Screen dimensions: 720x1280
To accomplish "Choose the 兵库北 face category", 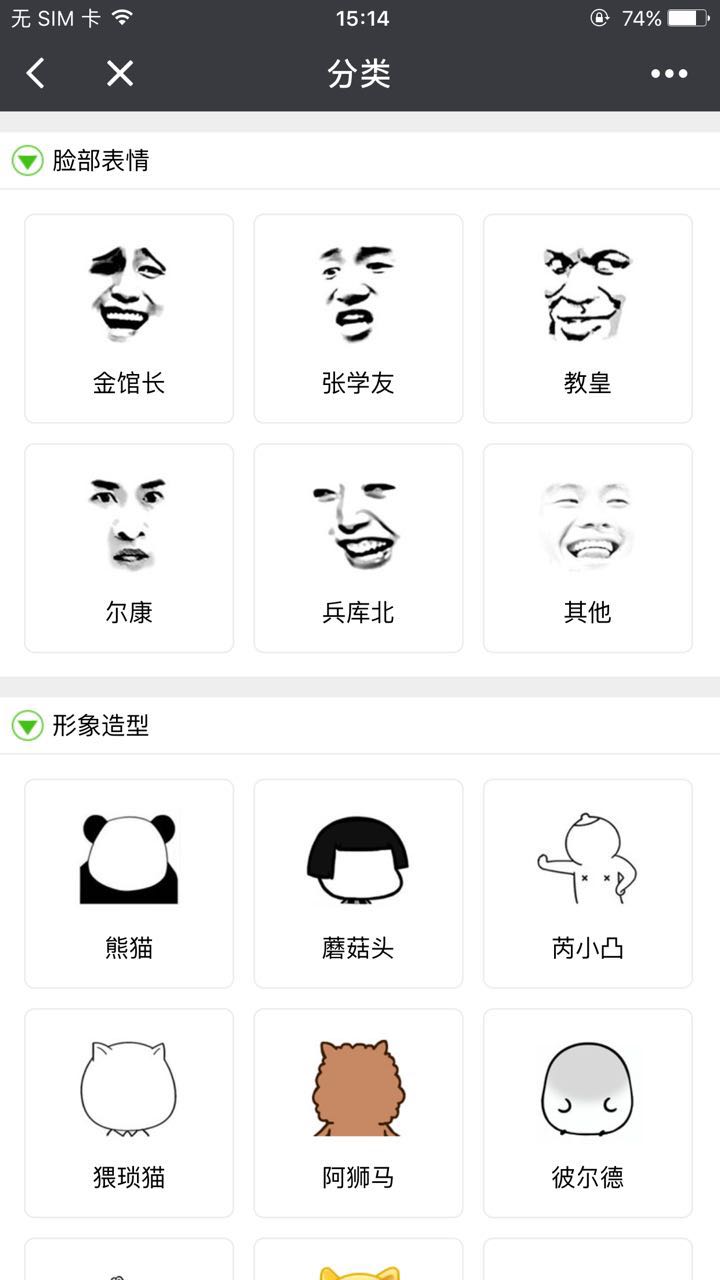I will click(x=358, y=548).
